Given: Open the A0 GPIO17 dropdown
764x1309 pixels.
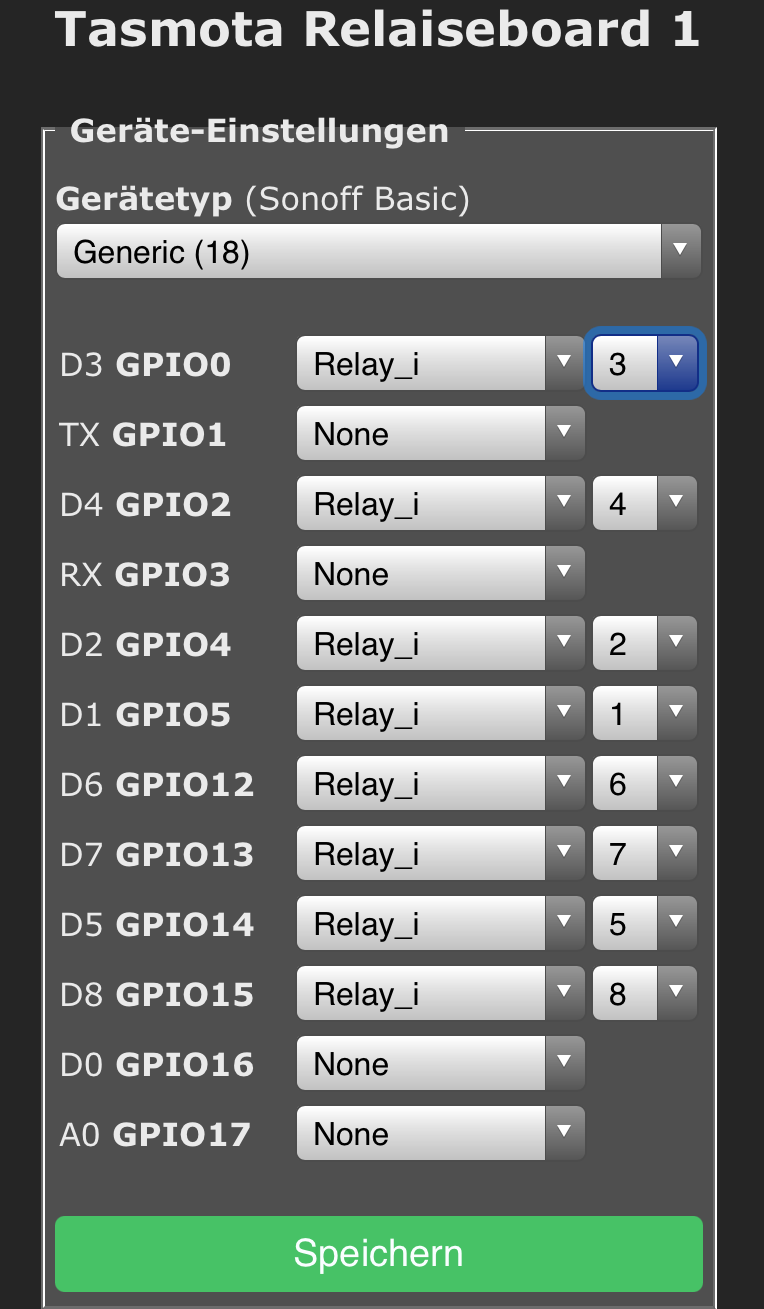Looking at the screenshot, I should click(x=439, y=1134).
